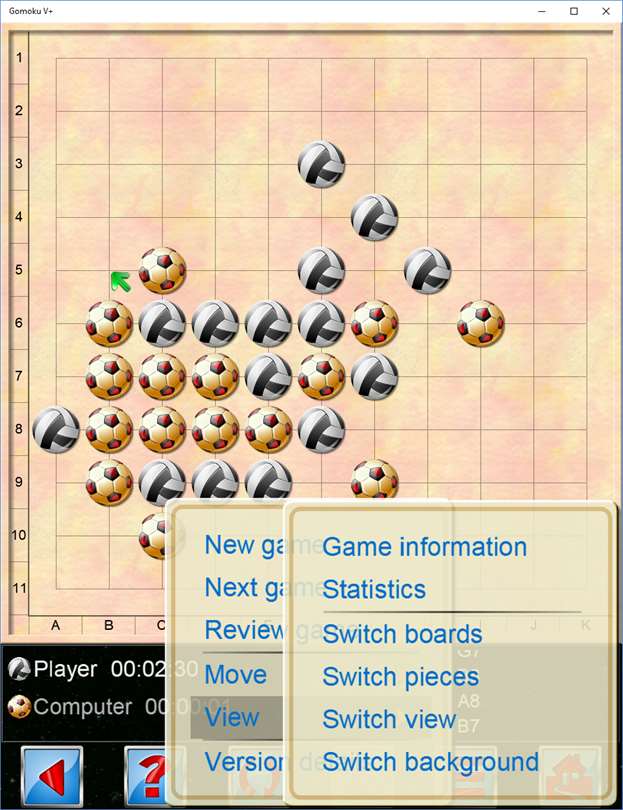The height and width of the screenshot is (810, 623).
Task: Open Game information
Action: [424, 547]
